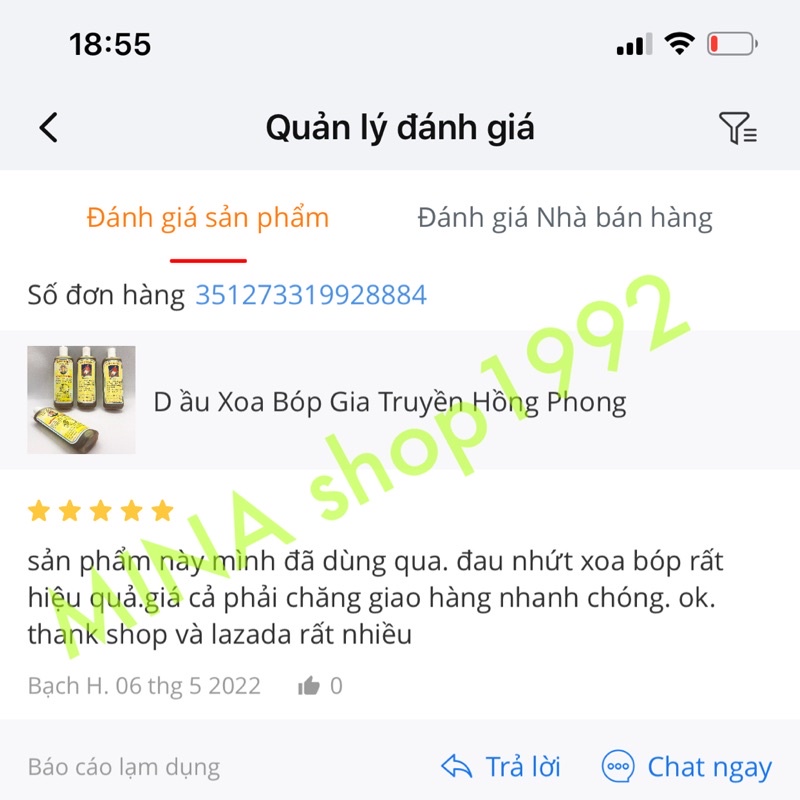Open Dầu Xoa Bóp Gia Truyền product
800x800 pixels.
[390, 402]
